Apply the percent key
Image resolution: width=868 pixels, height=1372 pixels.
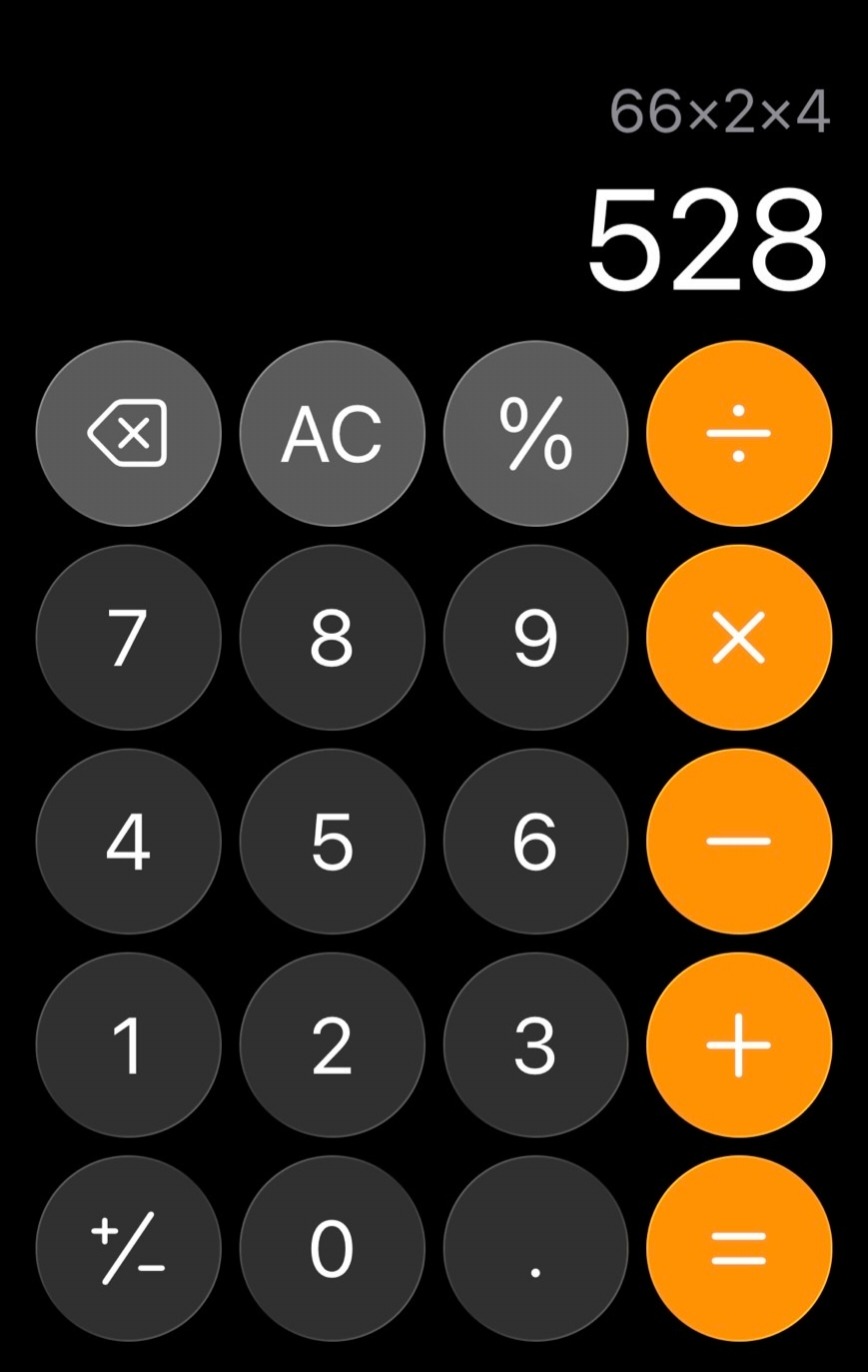pos(535,434)
